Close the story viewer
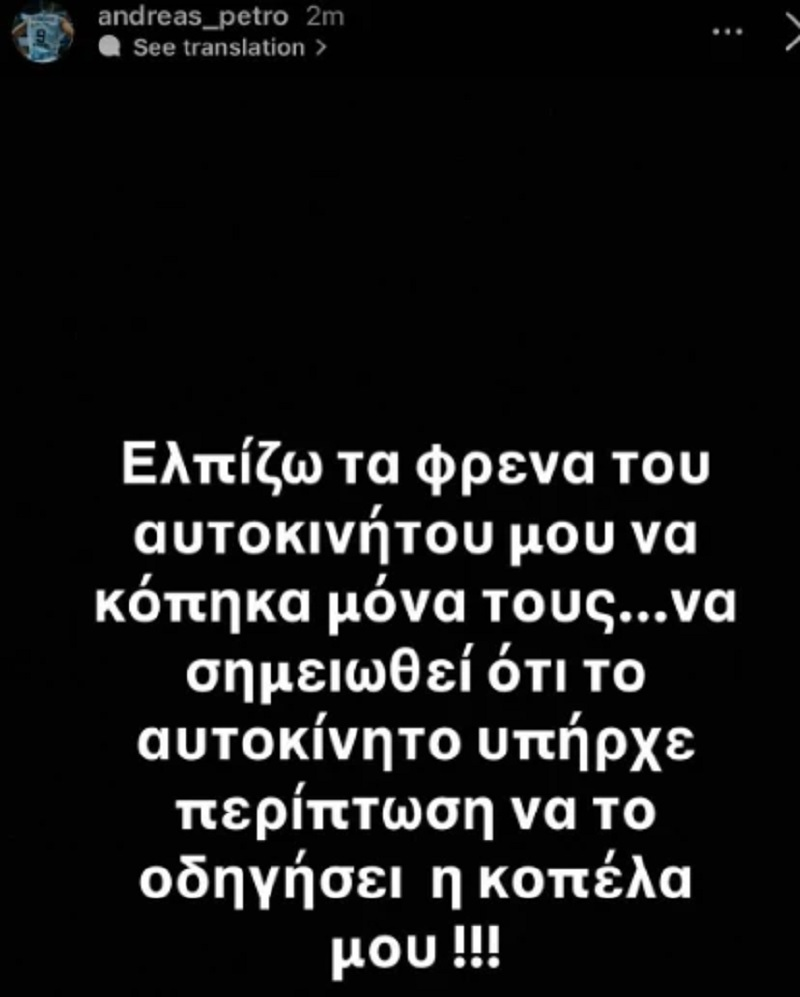 pyautogui.click(x=786, y=32)
